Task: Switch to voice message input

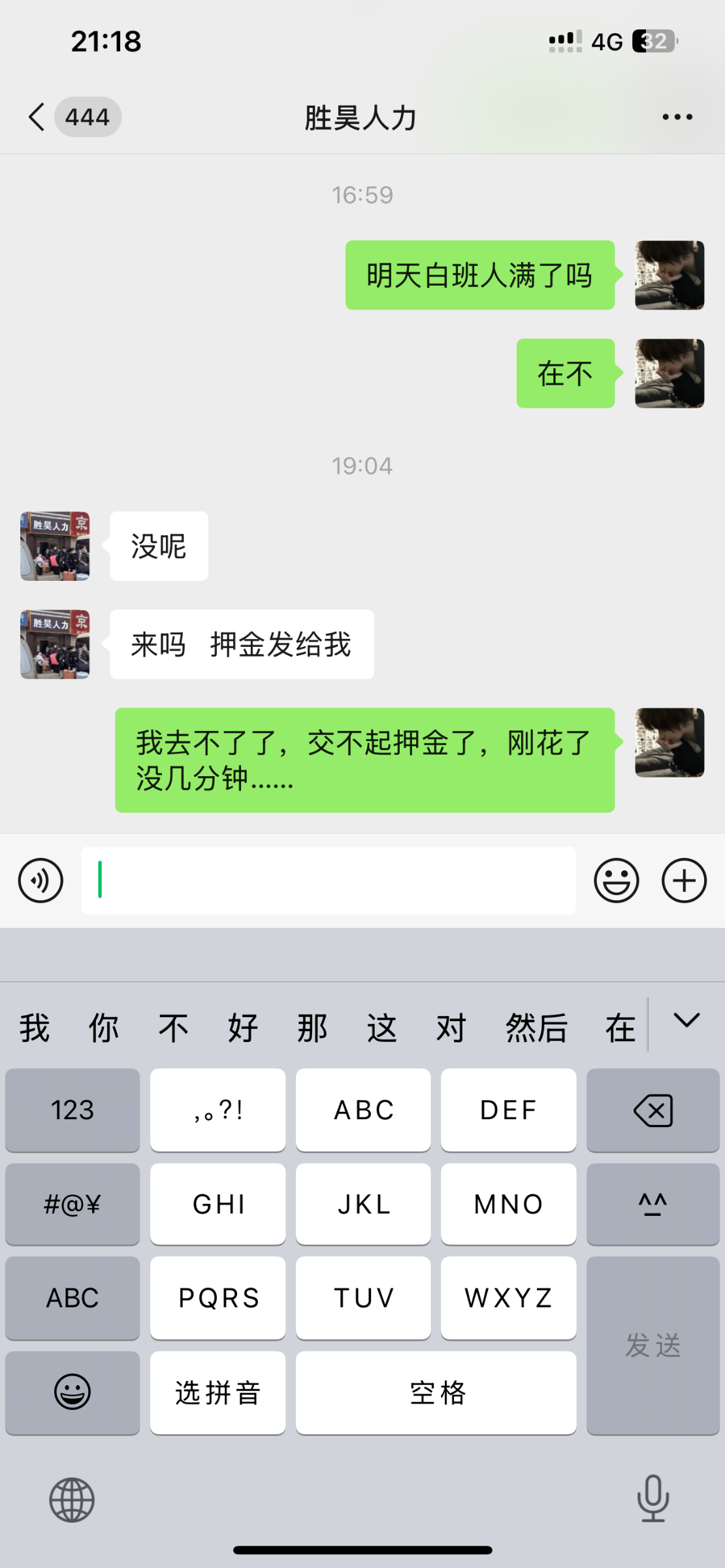Action: (40, 881)
